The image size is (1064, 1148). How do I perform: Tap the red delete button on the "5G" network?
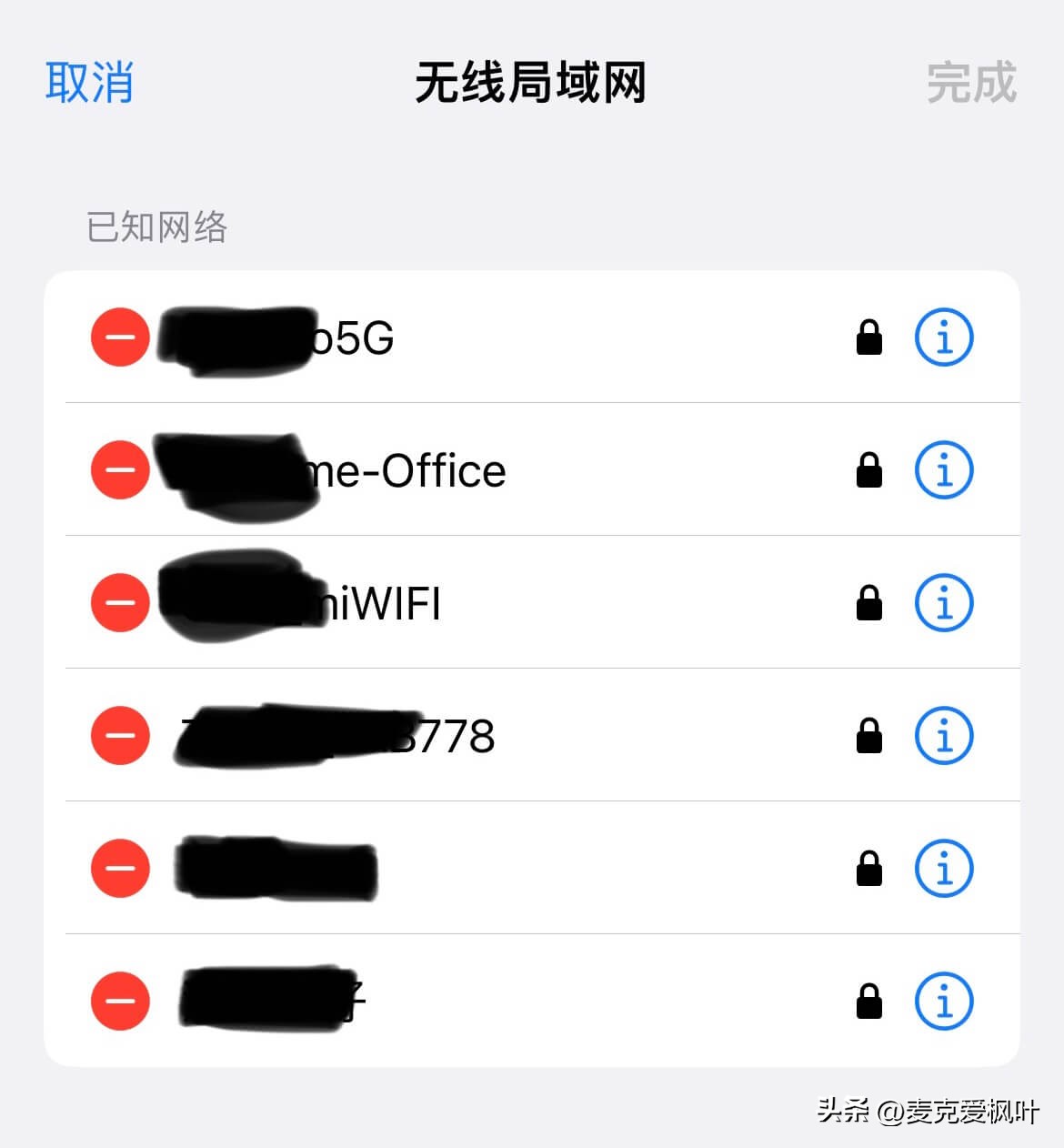119,337
